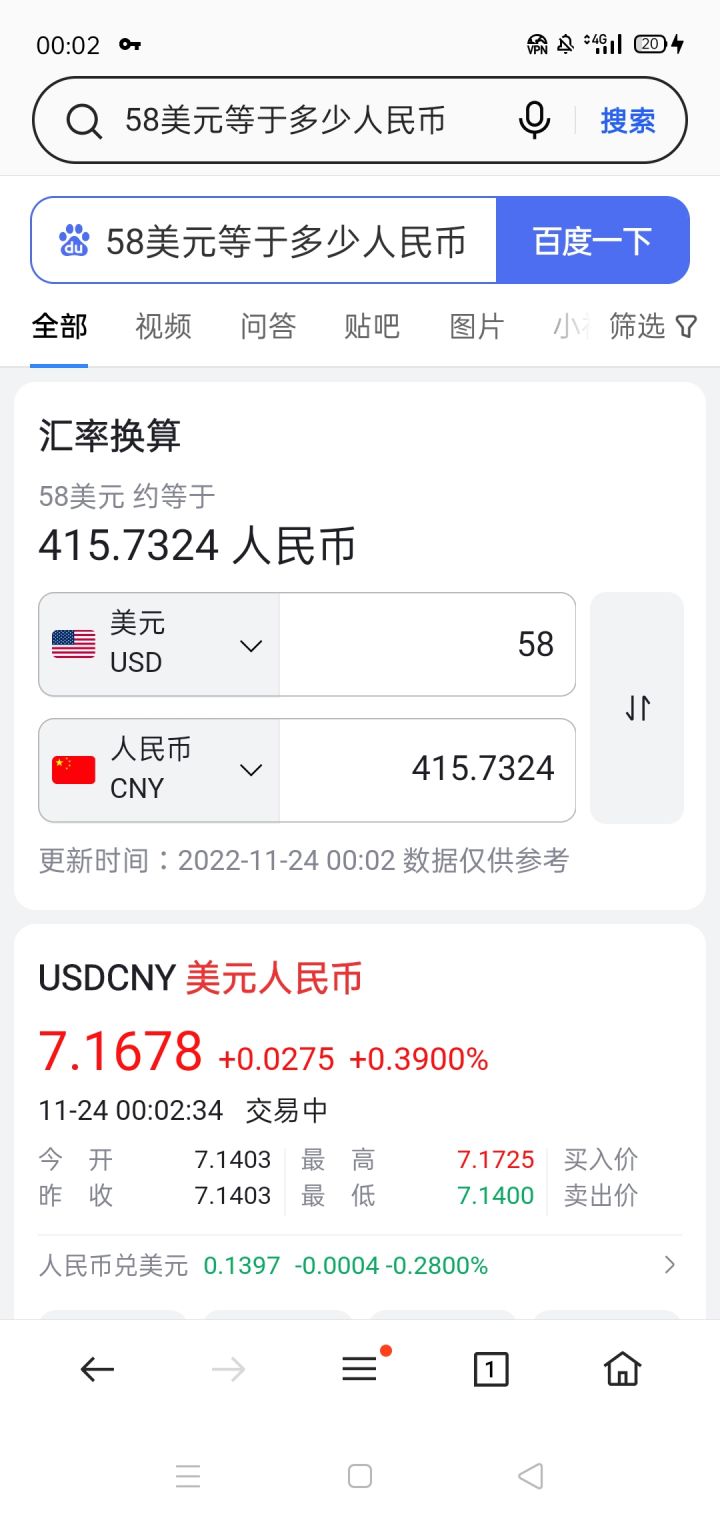Open the 人民币兑美元 rate details row
The width and height of the screenshot is (720, 1520).
(x=360, y=1266)
